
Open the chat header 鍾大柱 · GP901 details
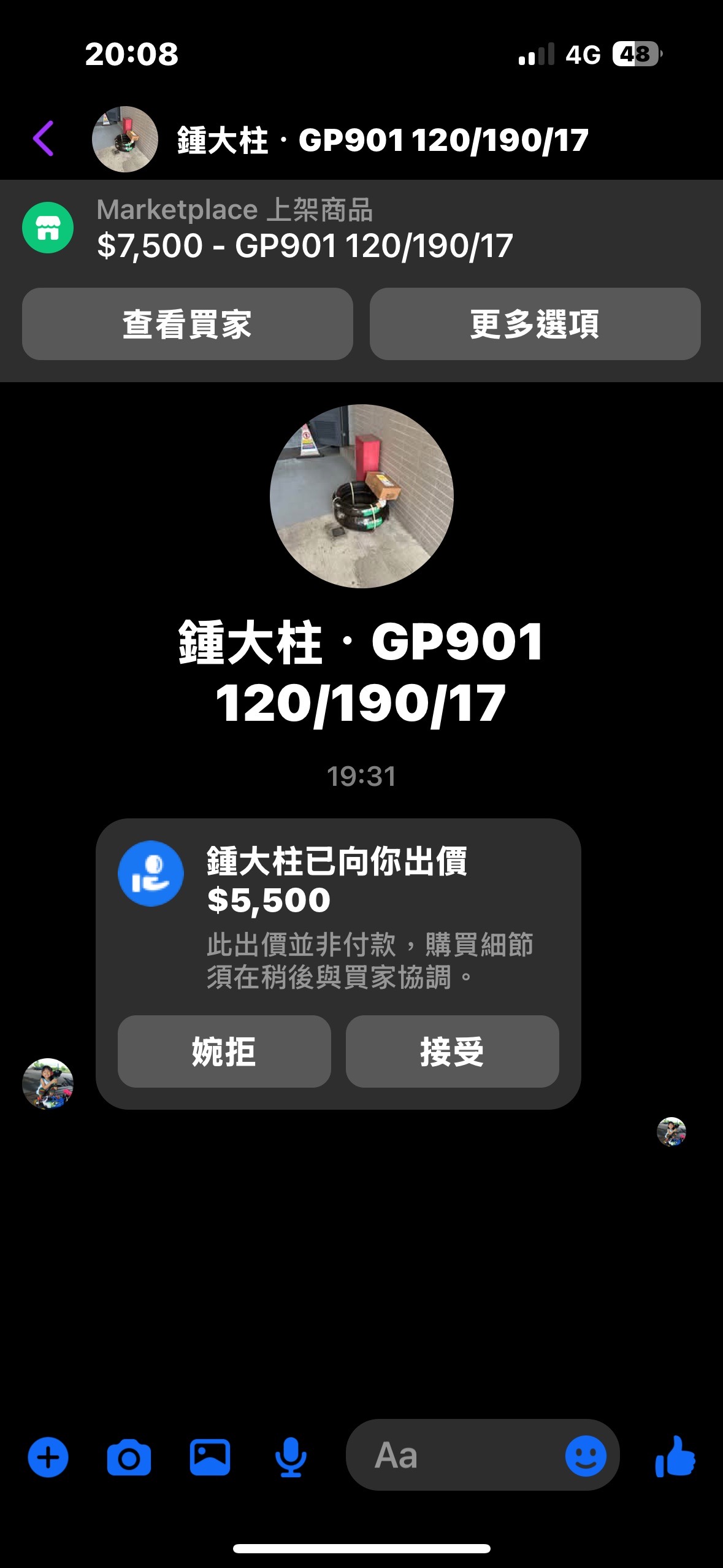[381, 140]
